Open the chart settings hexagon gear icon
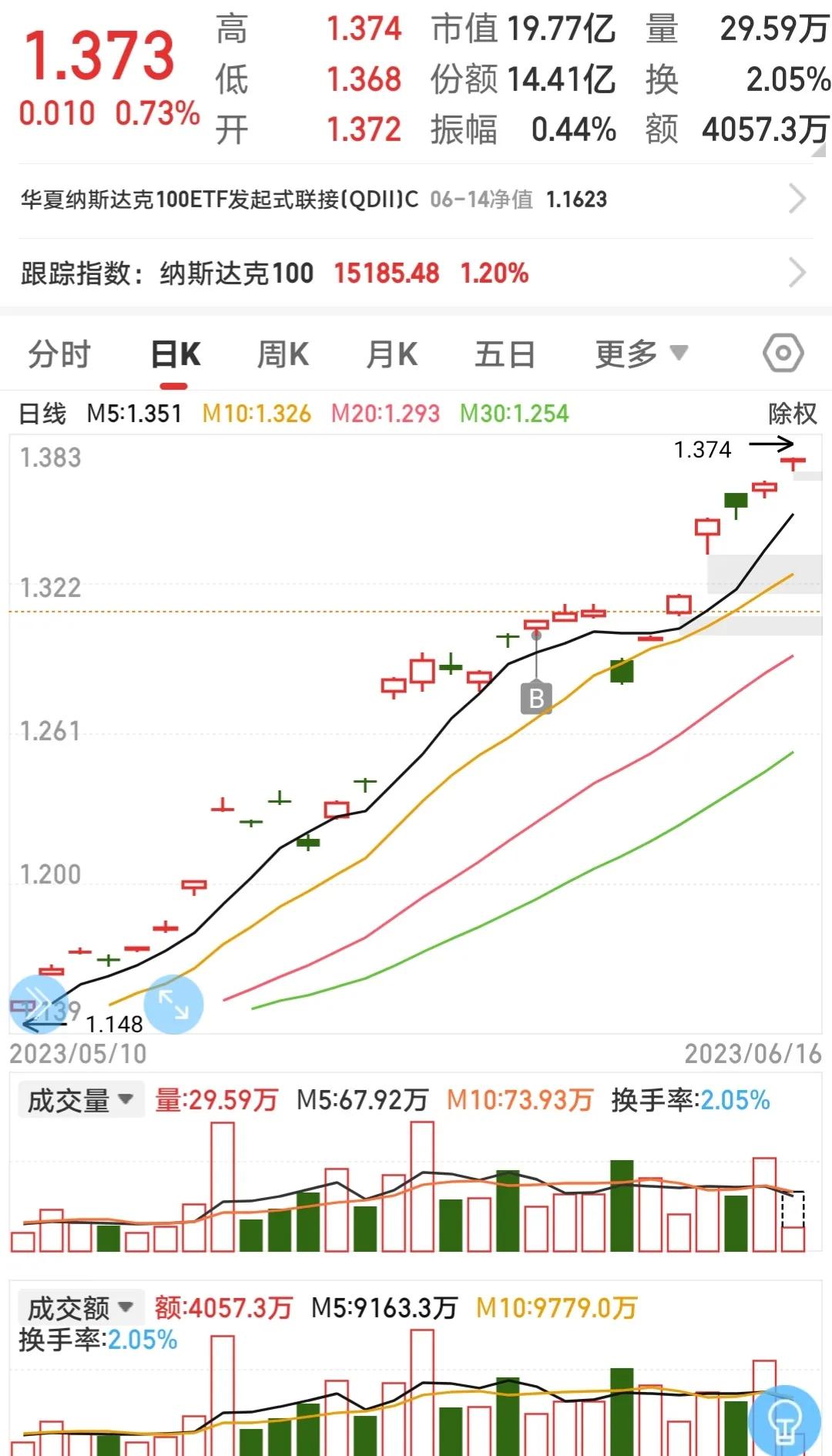Viewport: 832px width, 1456px height. (782, 353)
